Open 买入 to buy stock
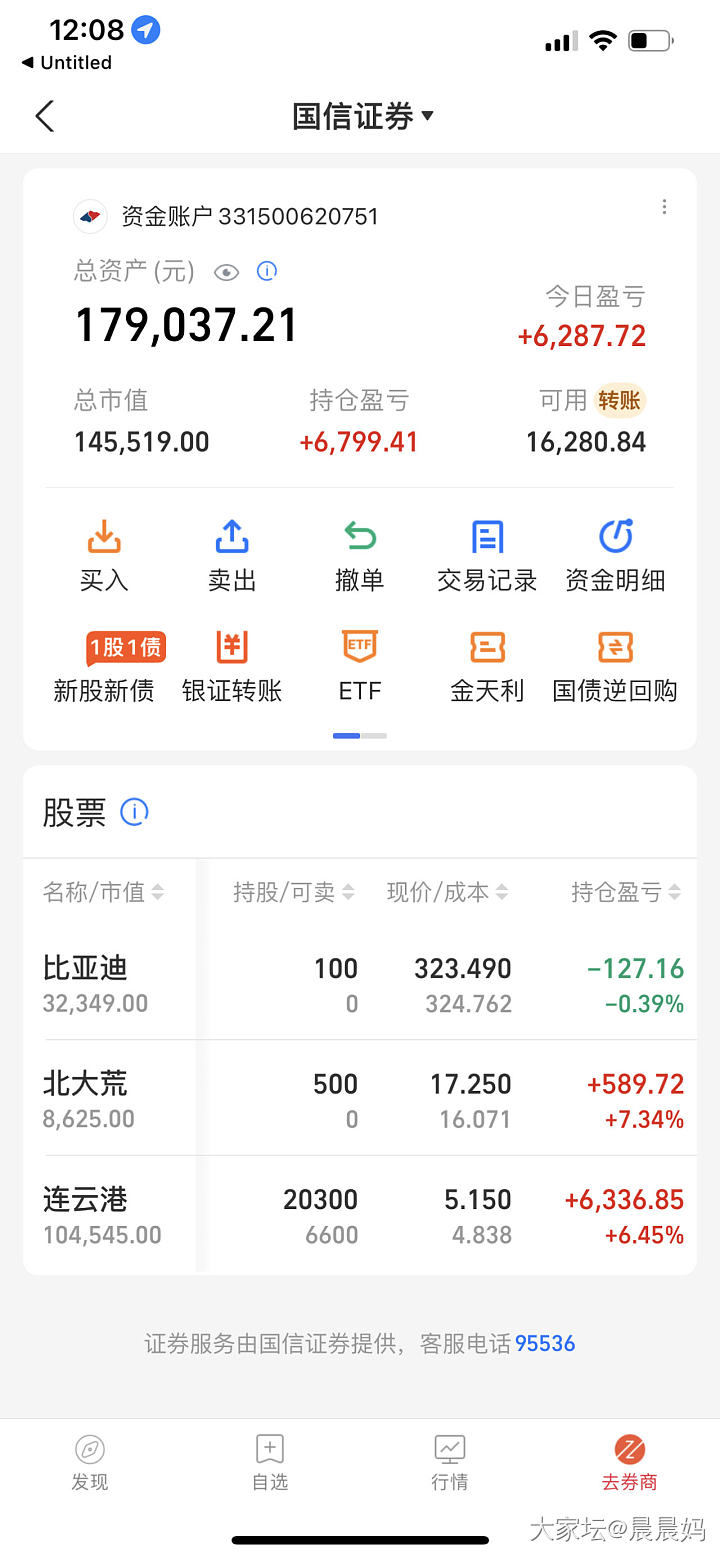Image resolution: width=720 pixels, height=1558 pixels. pos(104,555)
